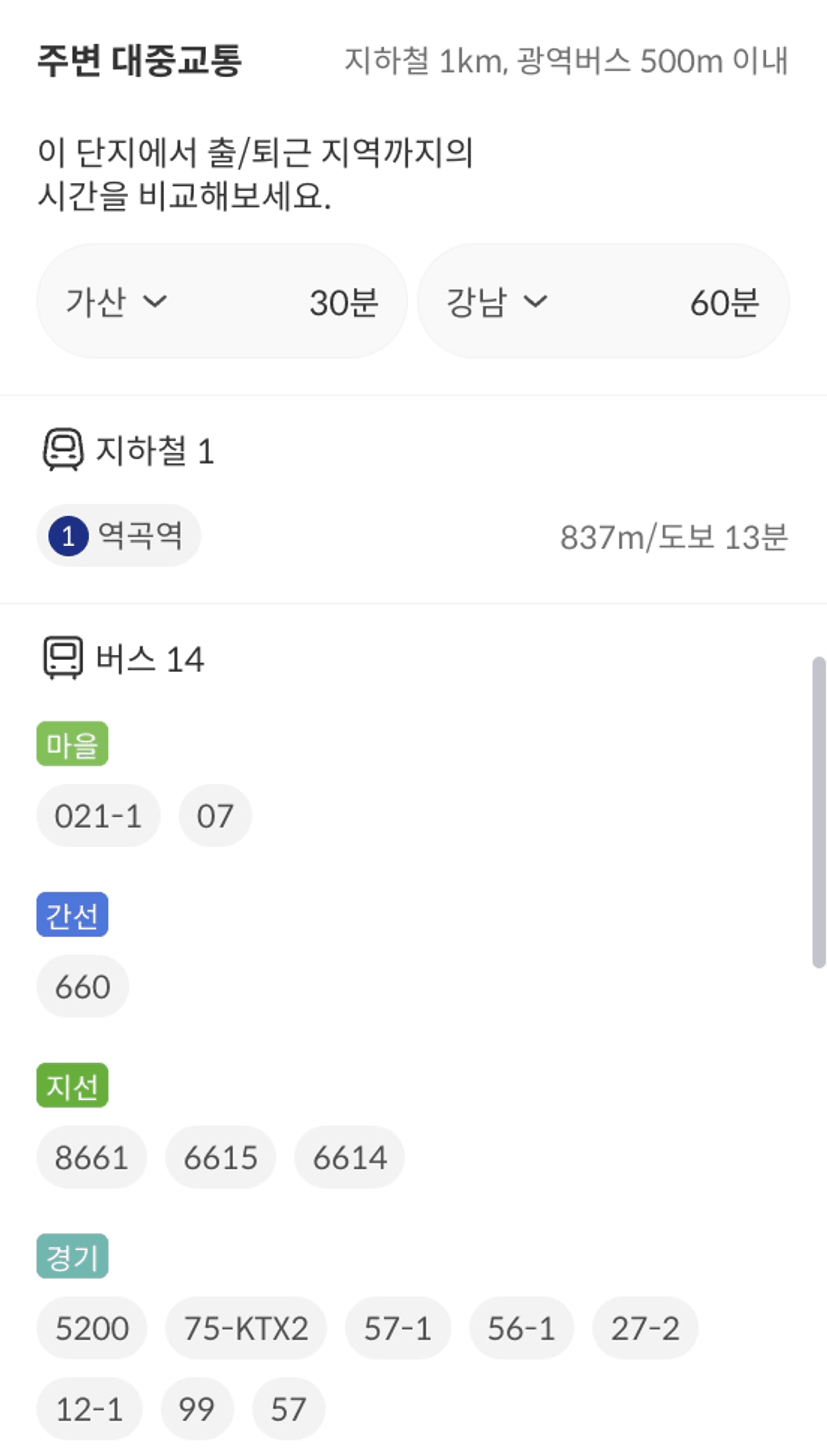Tap Gyeonggi bus 5200
The image size is (827, 1450).
click(92, 1329)
